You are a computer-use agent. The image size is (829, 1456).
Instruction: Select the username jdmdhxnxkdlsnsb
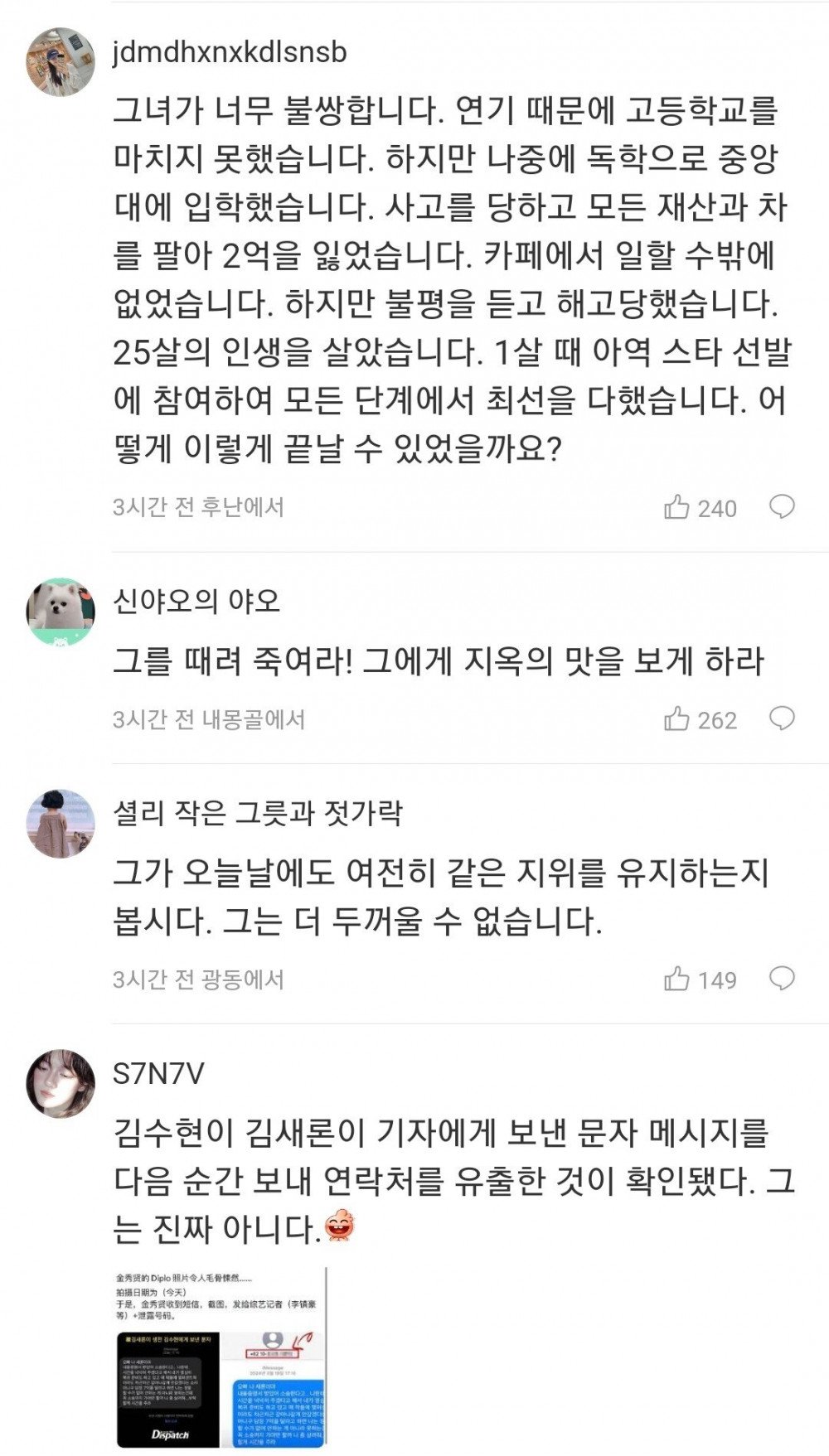(x=230, y=53)
